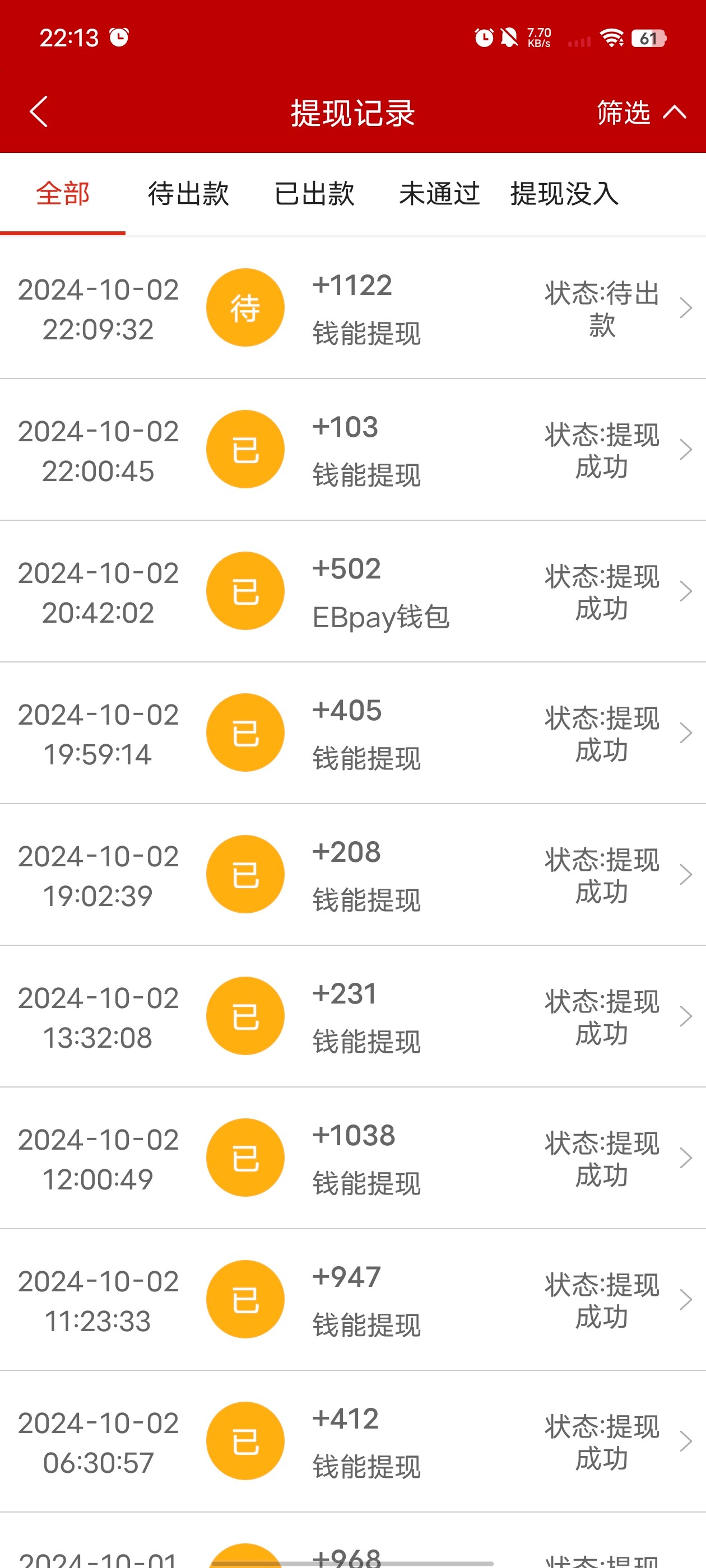
Task: Open the 筛选 filter dropdown
Action: (640, 113)
